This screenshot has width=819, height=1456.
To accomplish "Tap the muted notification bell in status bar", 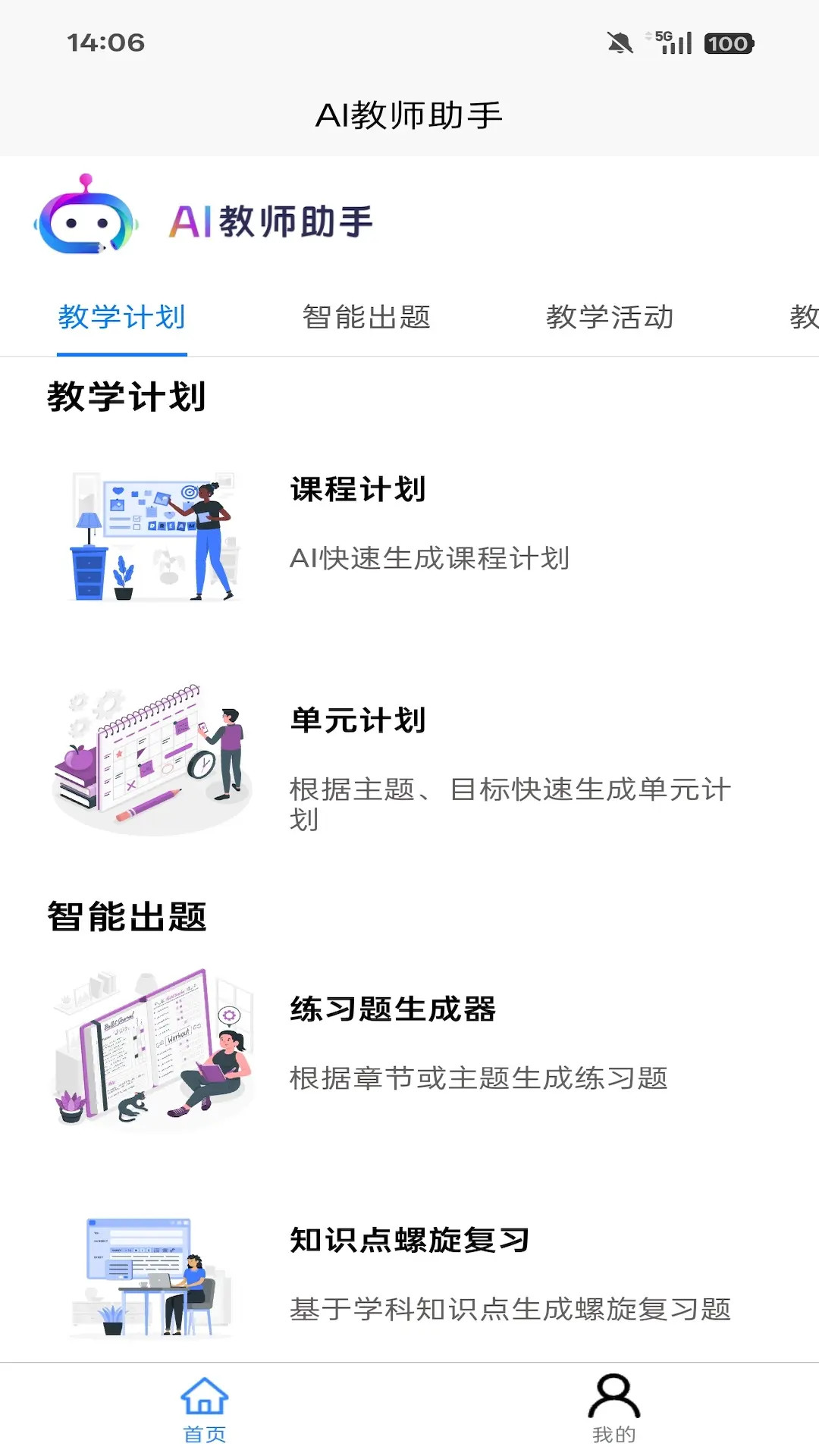I will (619, 43).
